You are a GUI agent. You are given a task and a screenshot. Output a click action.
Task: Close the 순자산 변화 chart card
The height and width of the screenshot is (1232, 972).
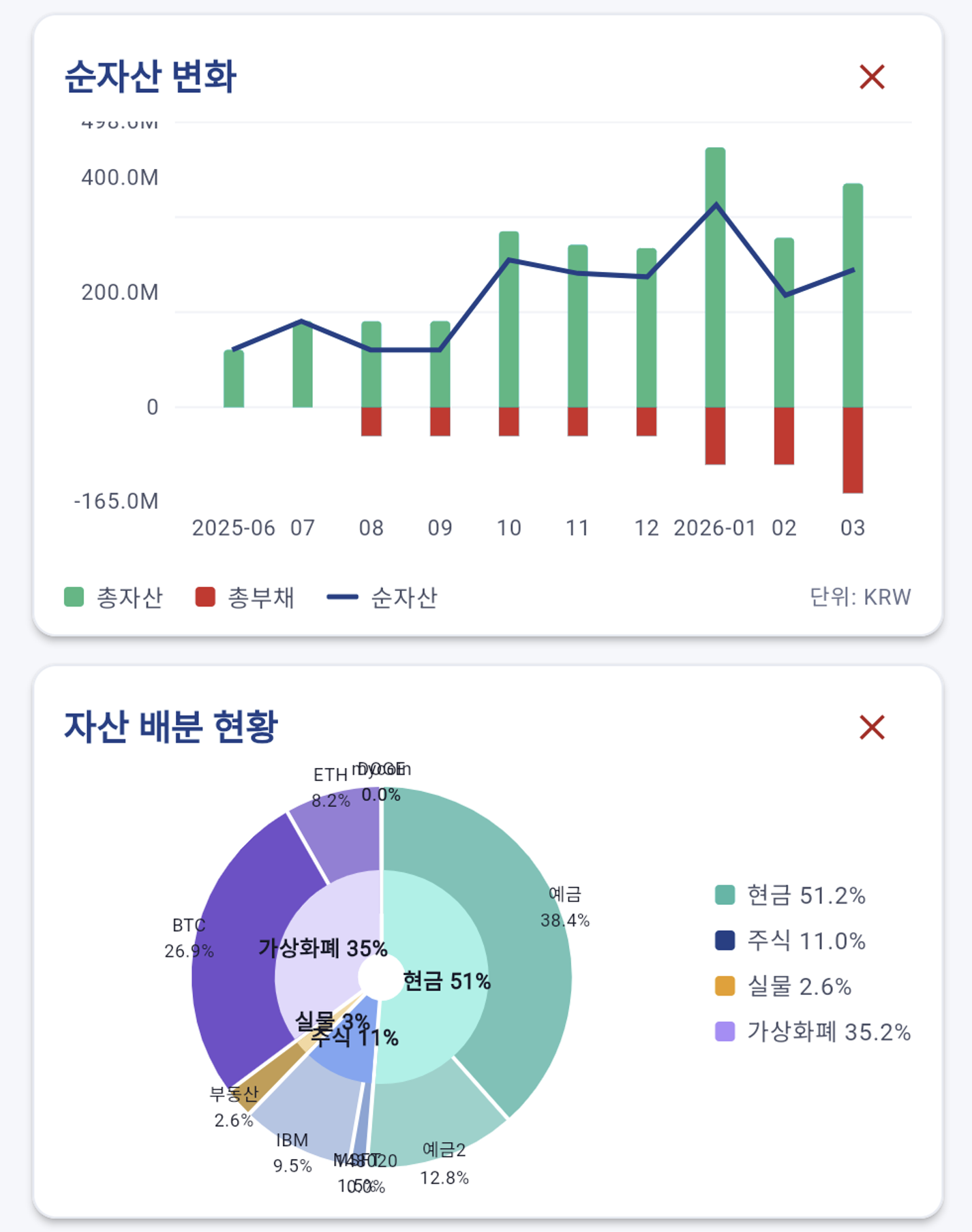click(x=872, y=77)
